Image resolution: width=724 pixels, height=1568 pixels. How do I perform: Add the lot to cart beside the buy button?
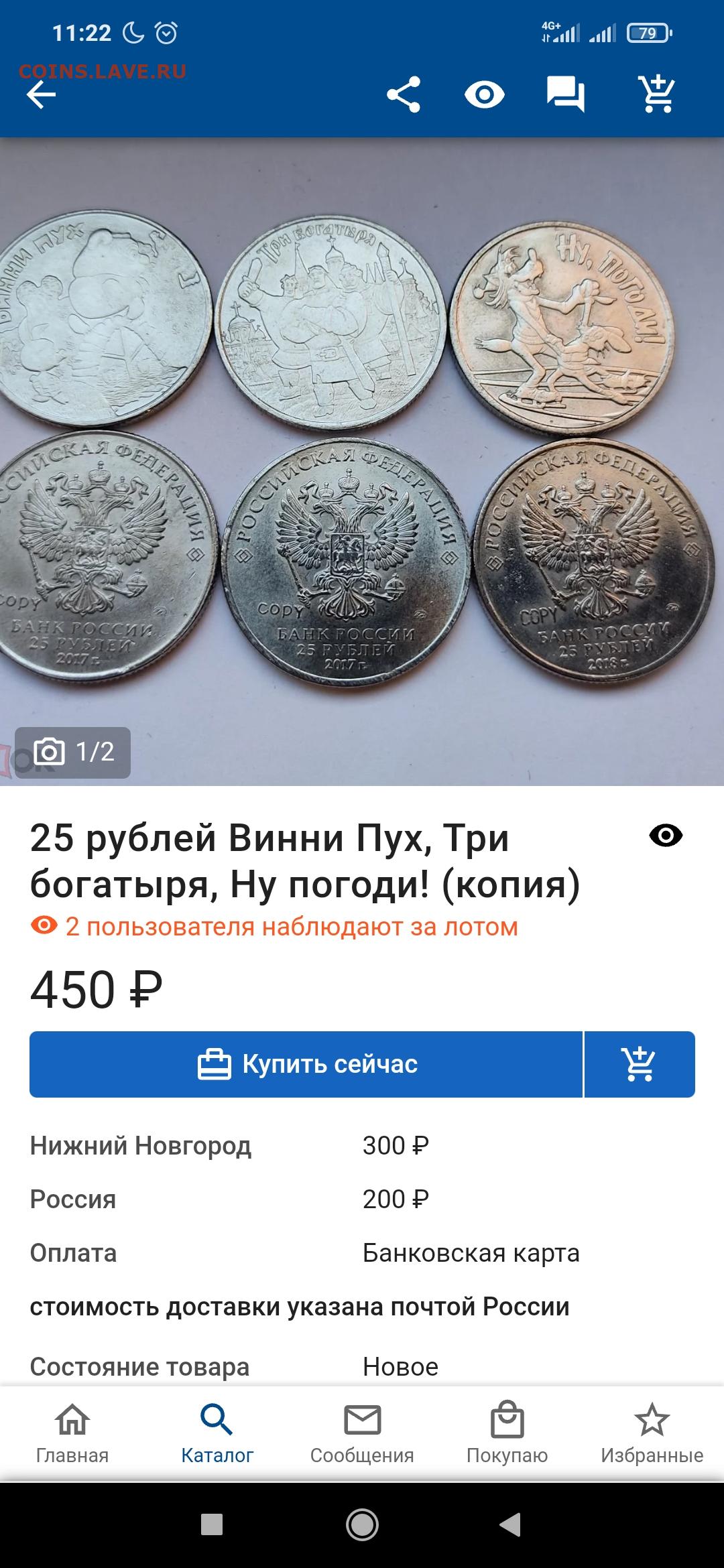pyautogui.click(x=640, y=1064)
